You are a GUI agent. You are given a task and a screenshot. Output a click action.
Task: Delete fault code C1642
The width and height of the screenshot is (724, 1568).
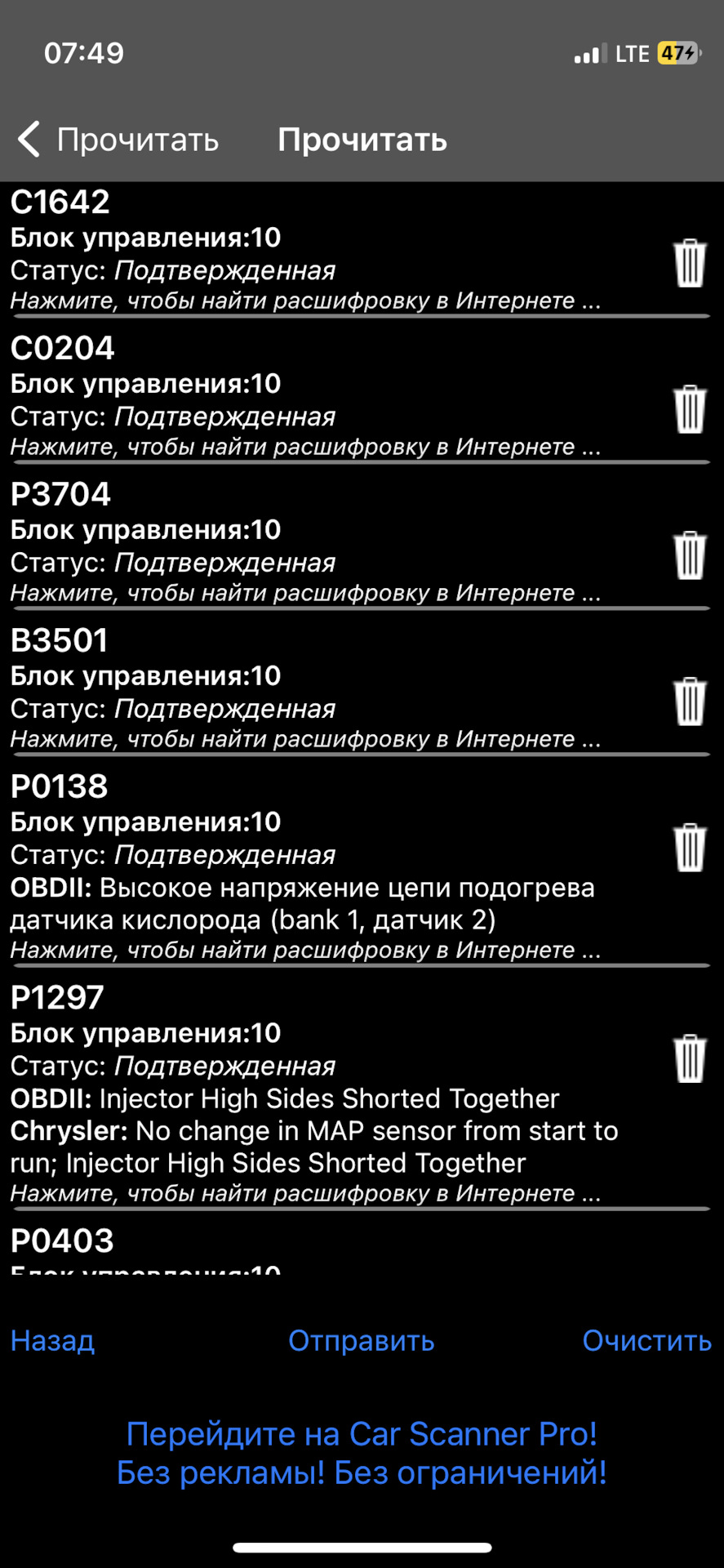click(x=690, y=263)
